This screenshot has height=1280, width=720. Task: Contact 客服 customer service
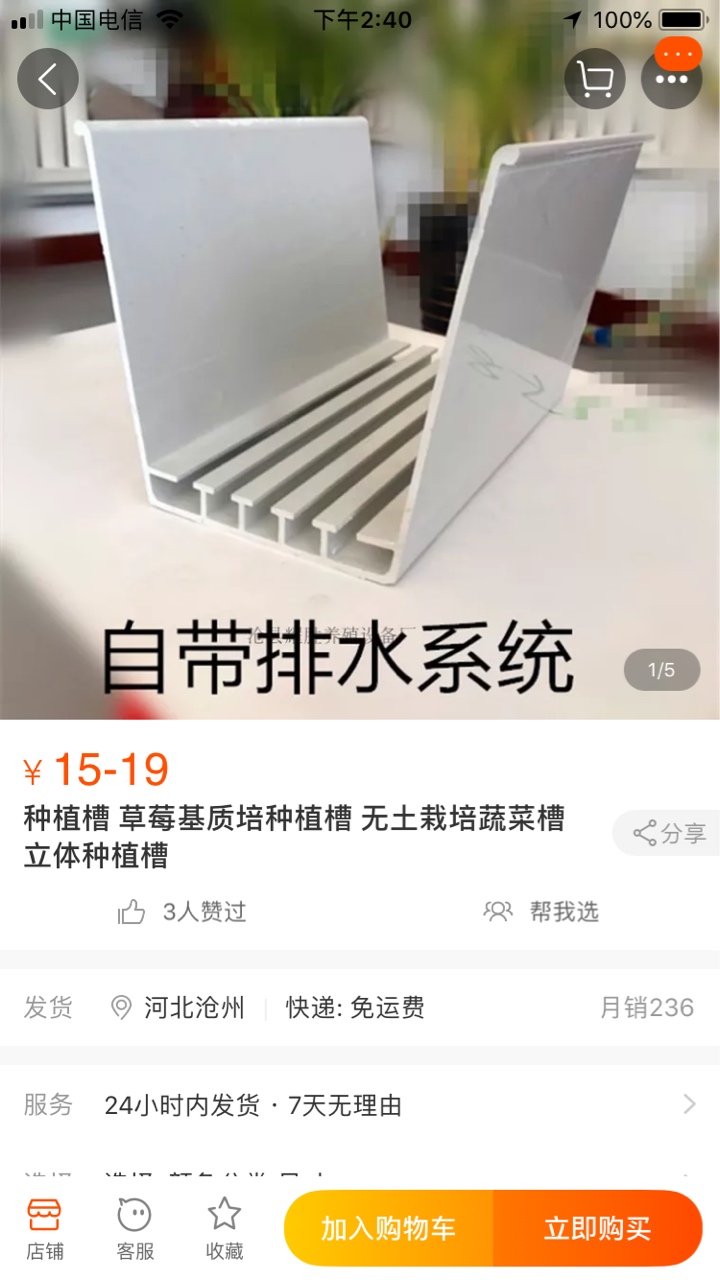click(x=135, y=1228)
